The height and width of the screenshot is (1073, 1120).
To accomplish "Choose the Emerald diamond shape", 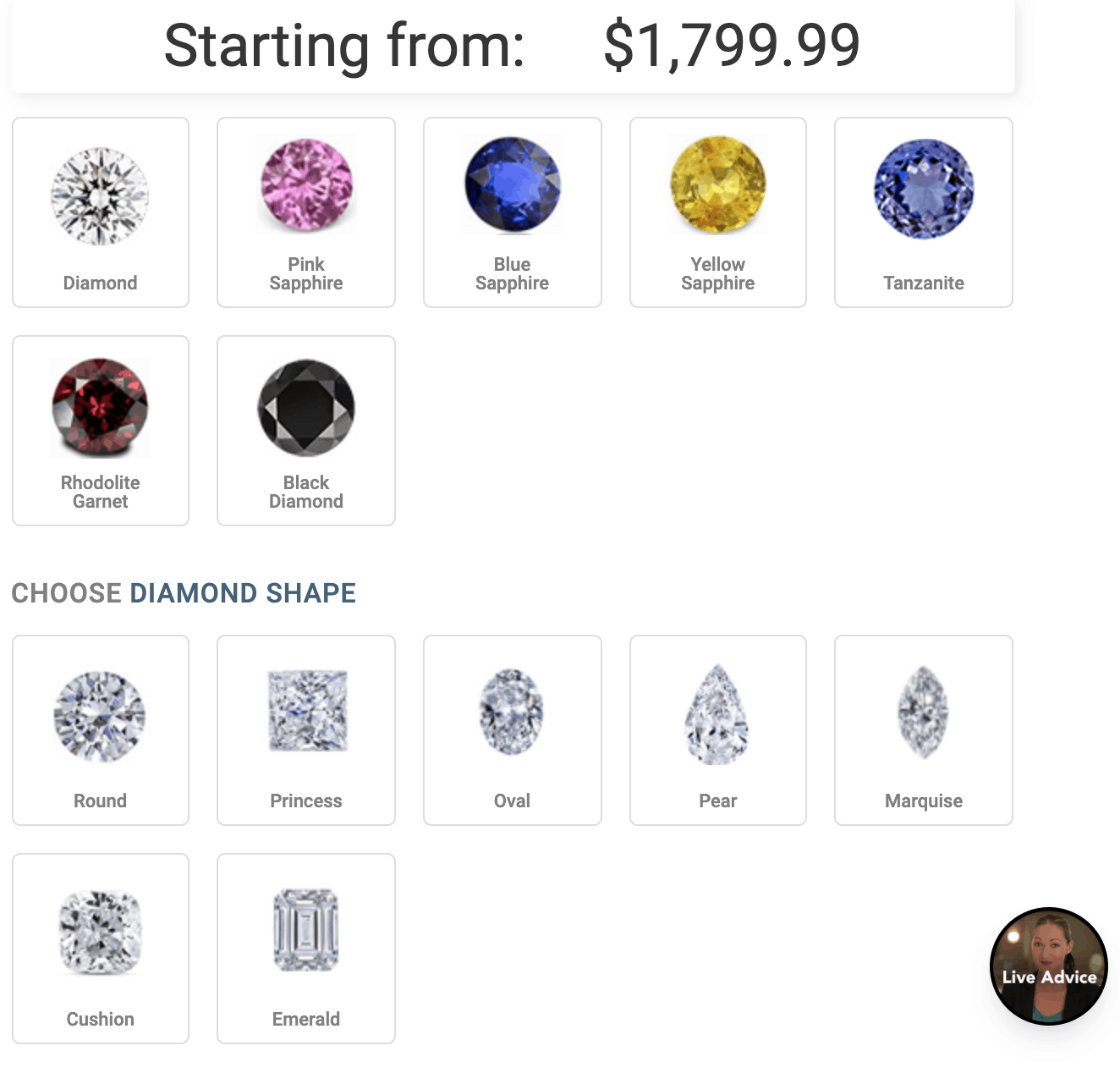I will [x=305, y=949].
